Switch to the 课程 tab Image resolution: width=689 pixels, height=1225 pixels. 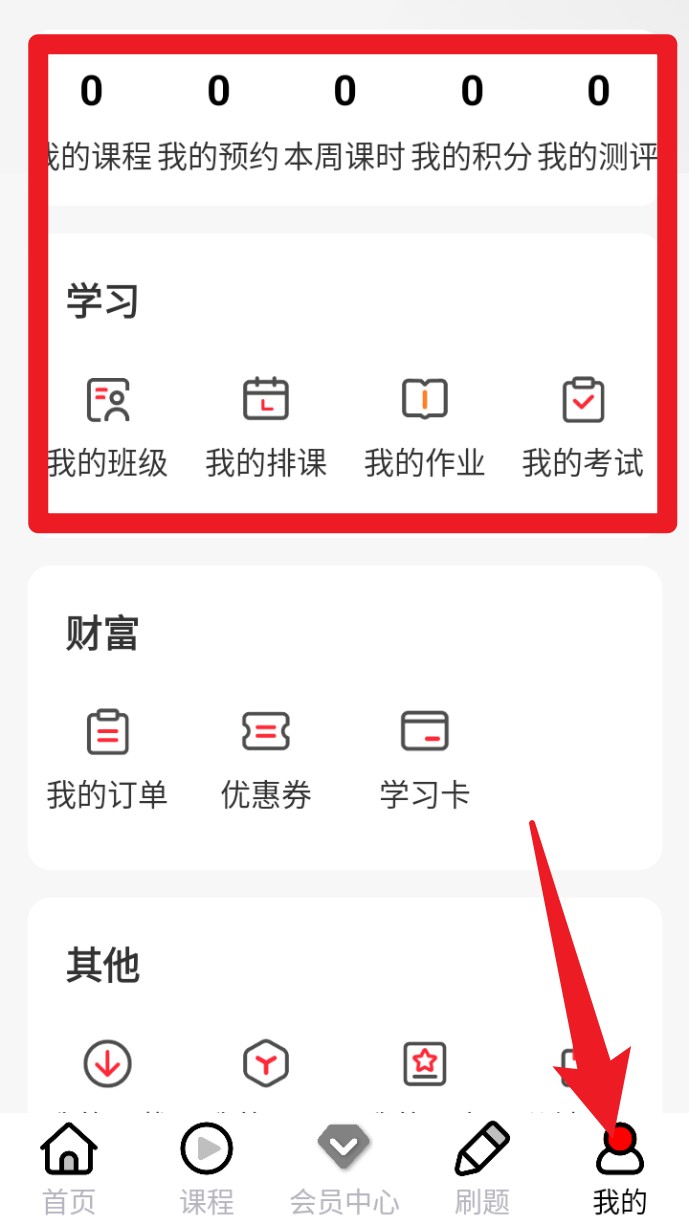pyautogui.click(x=207, y=1167)
